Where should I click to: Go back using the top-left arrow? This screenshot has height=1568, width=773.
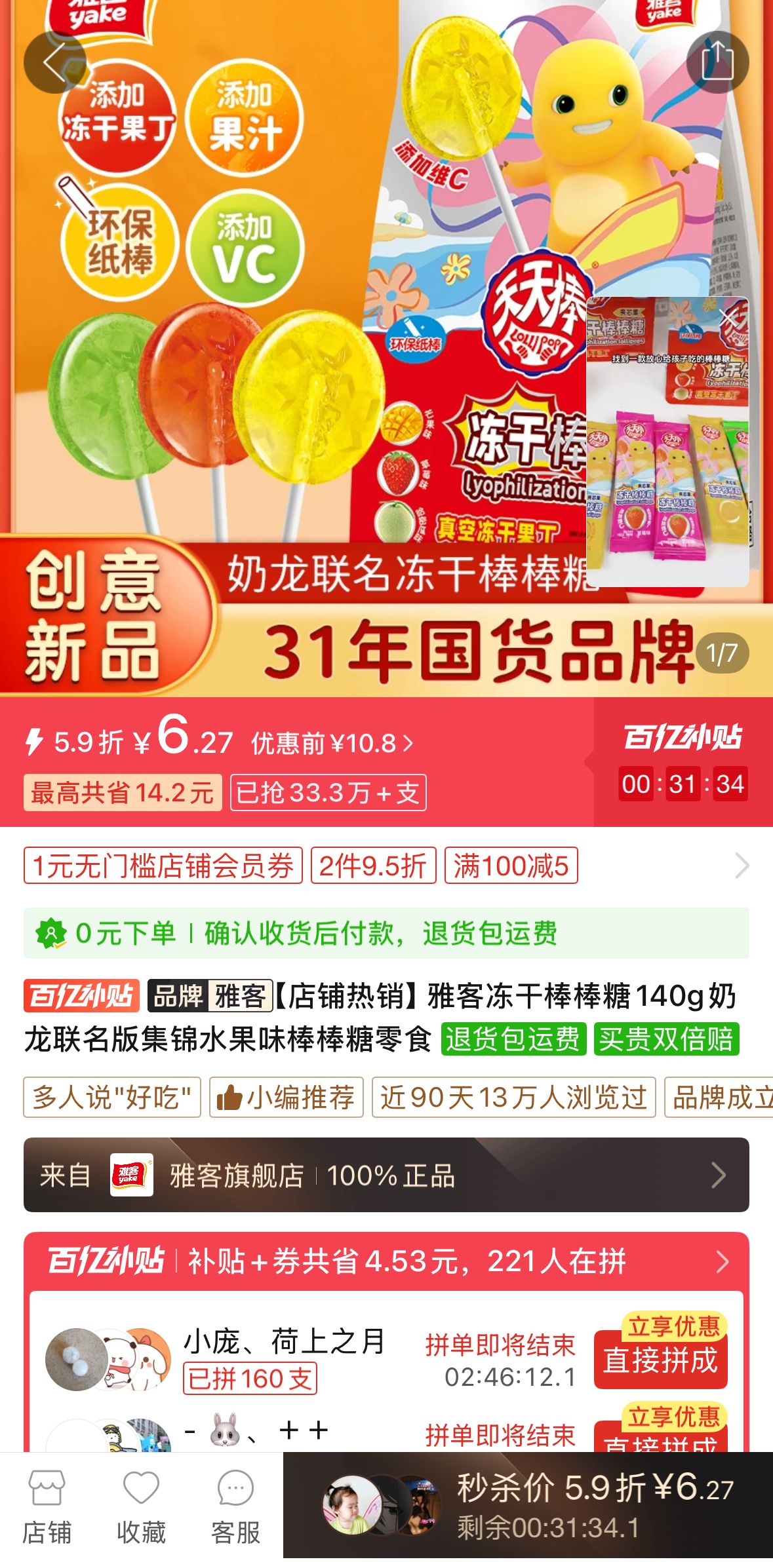pos(54,62)
